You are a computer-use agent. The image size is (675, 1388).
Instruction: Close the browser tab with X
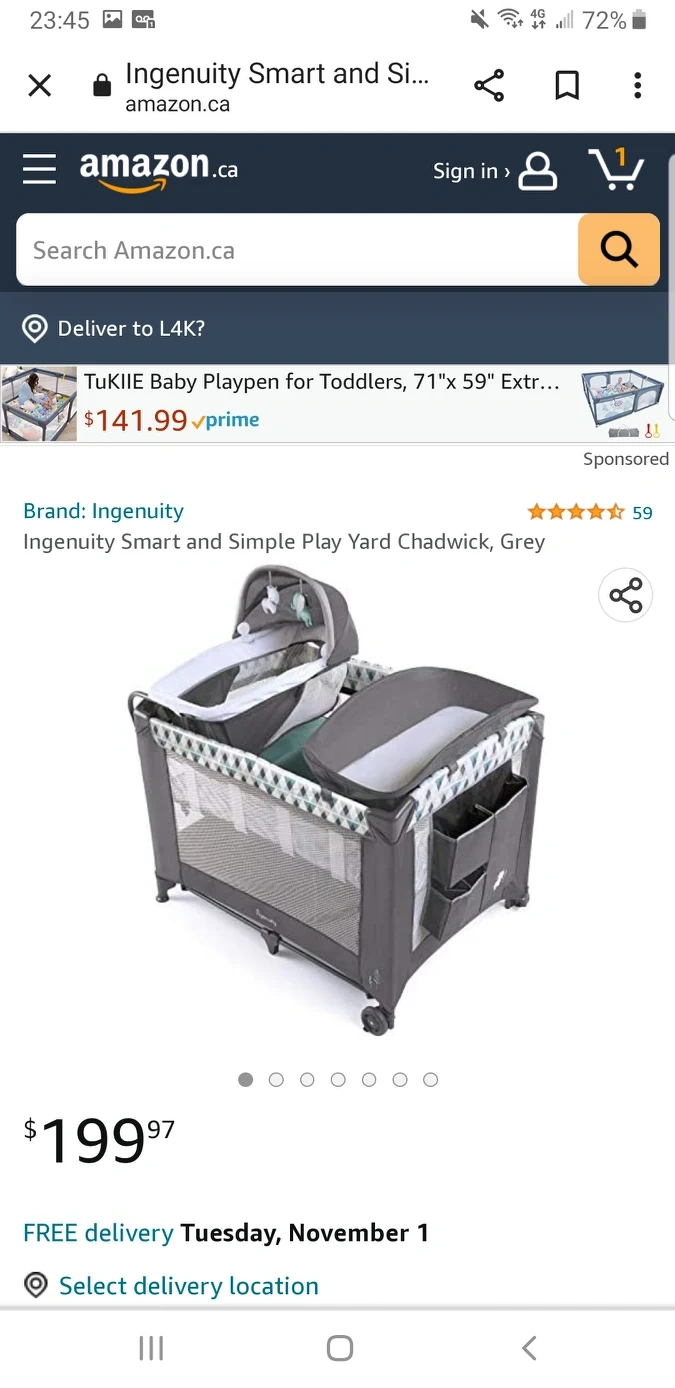point(40,87)
